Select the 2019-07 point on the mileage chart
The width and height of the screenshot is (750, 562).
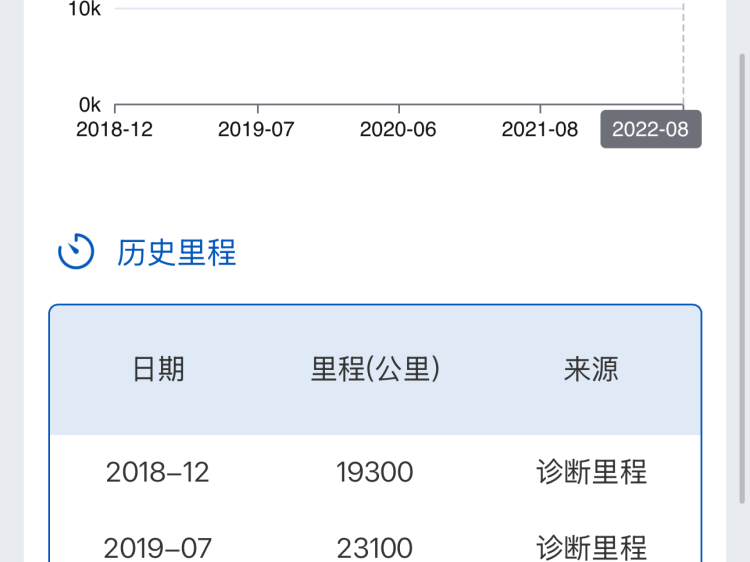pos(256,129)
